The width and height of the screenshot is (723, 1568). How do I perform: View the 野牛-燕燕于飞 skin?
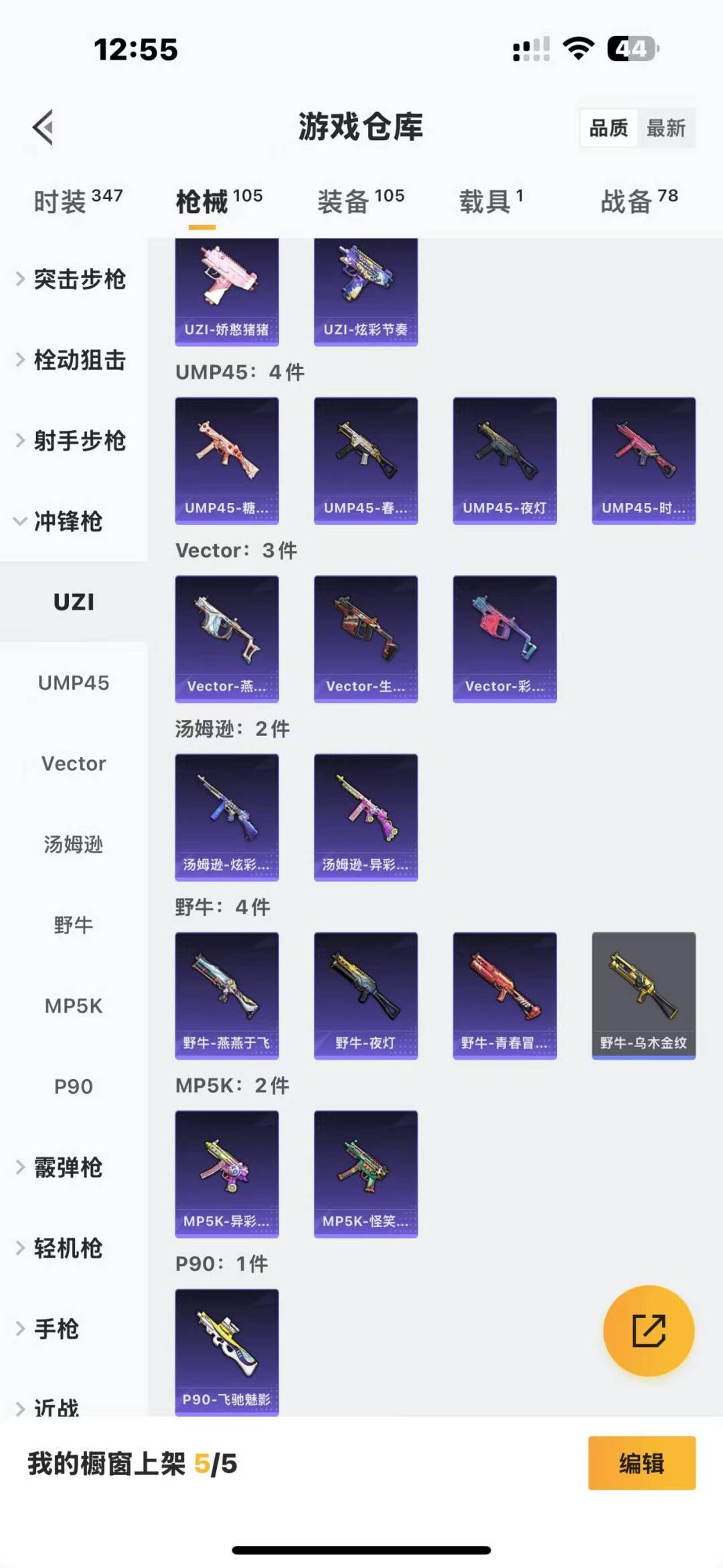(x=227, y=995)
